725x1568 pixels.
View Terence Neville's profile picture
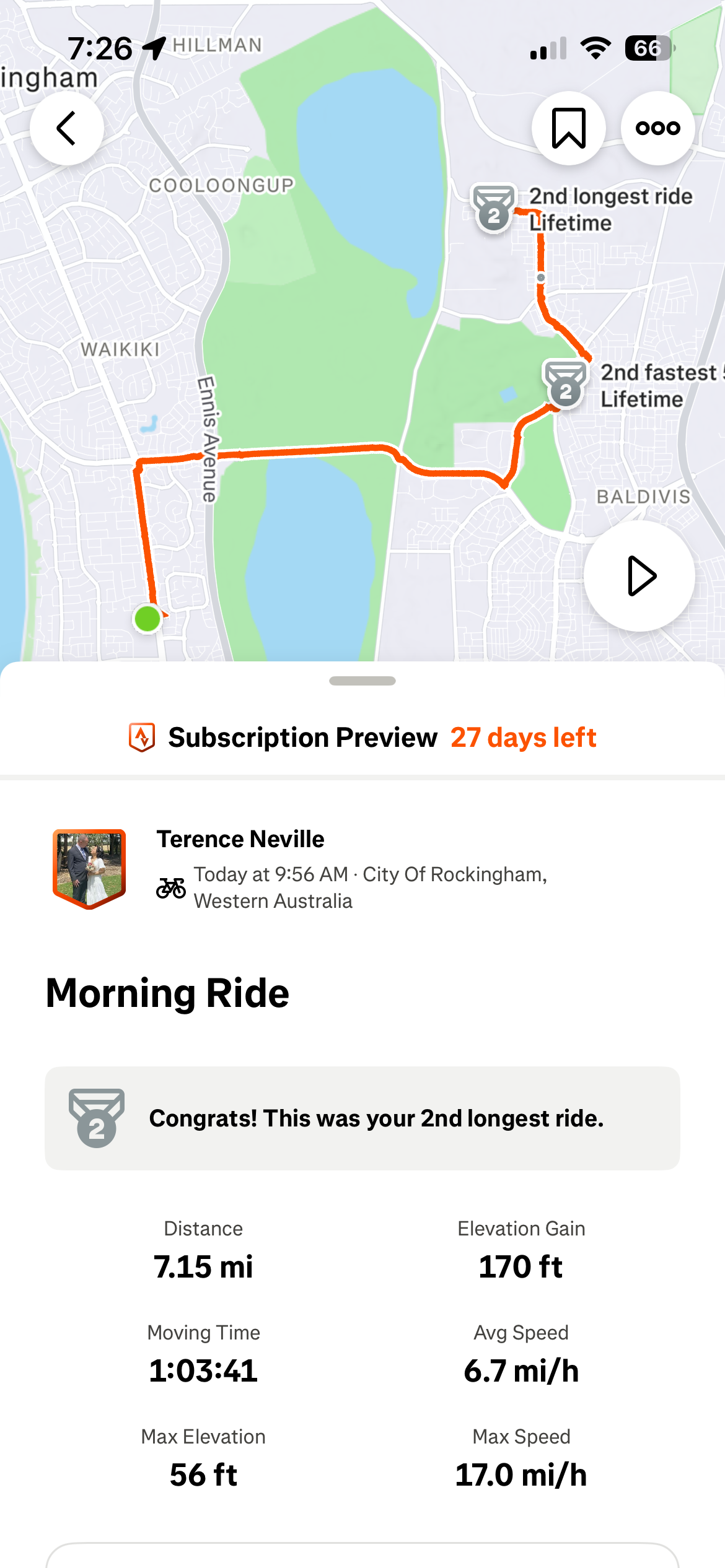(x=89, y=868)
